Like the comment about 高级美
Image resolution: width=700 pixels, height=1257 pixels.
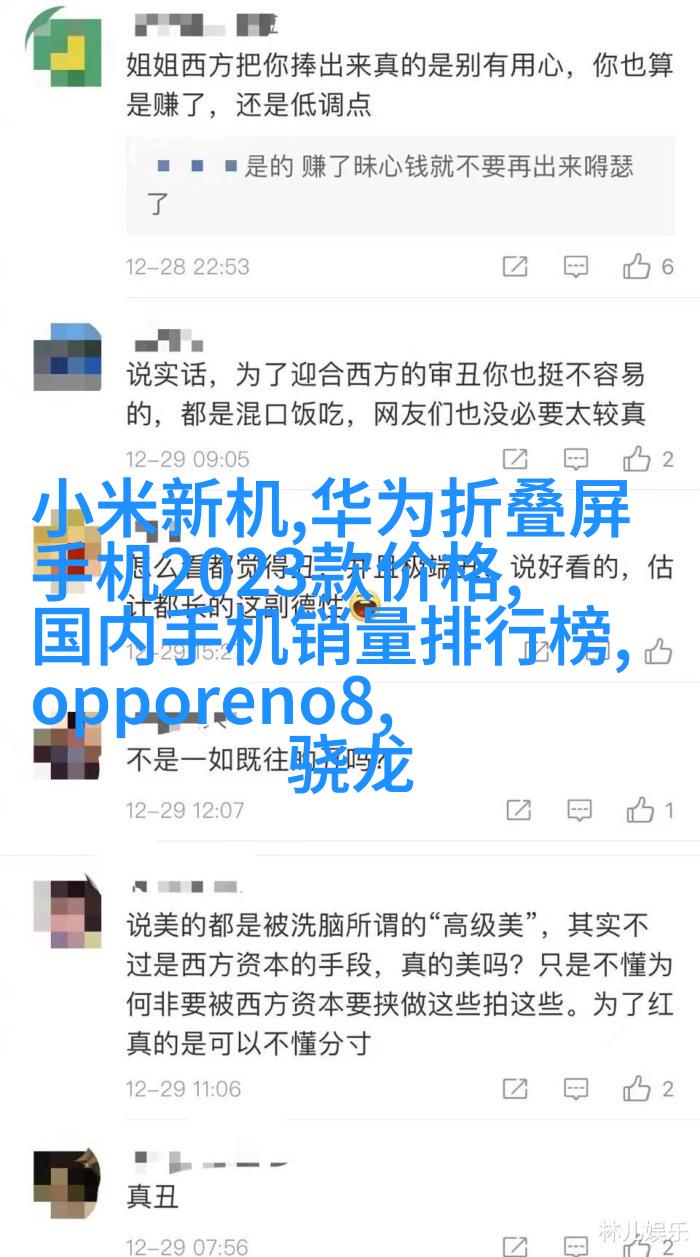pyautogui.click(x=637, y=1088)
